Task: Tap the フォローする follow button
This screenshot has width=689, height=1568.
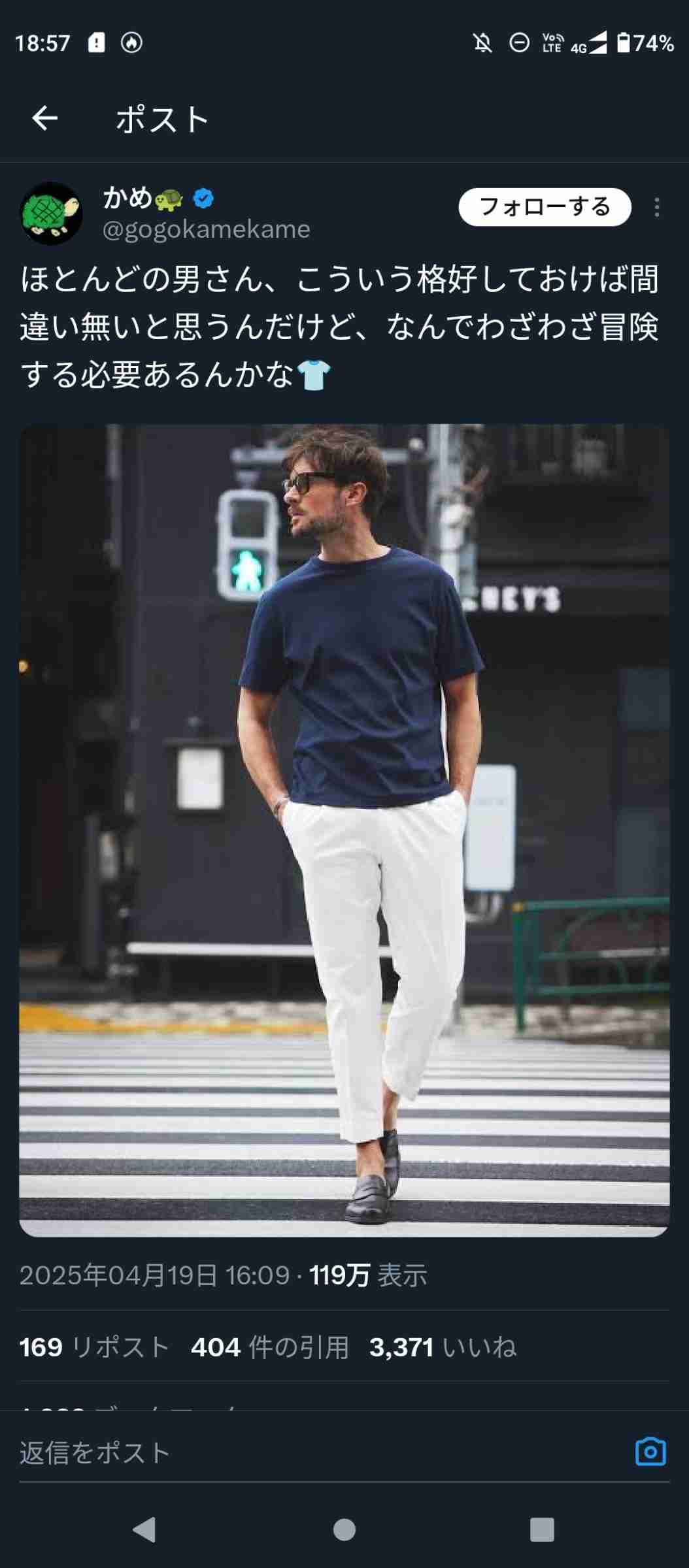Action: [545, 206]
